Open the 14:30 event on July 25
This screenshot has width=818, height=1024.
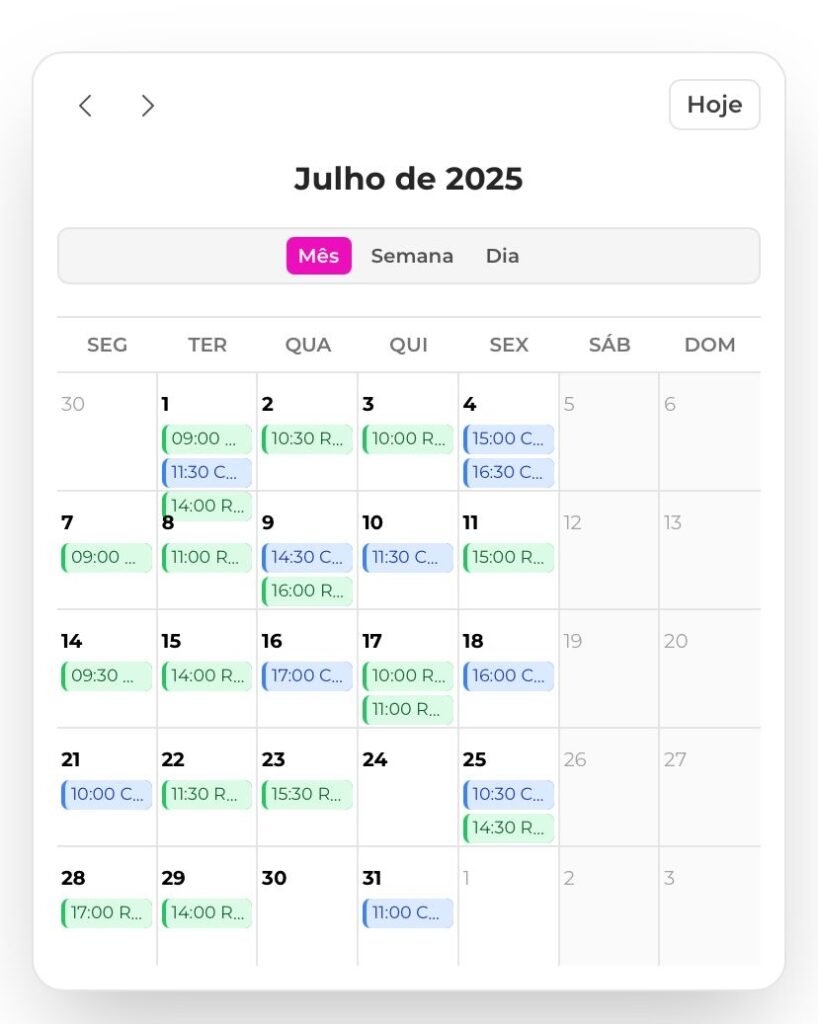click(508, 828)
